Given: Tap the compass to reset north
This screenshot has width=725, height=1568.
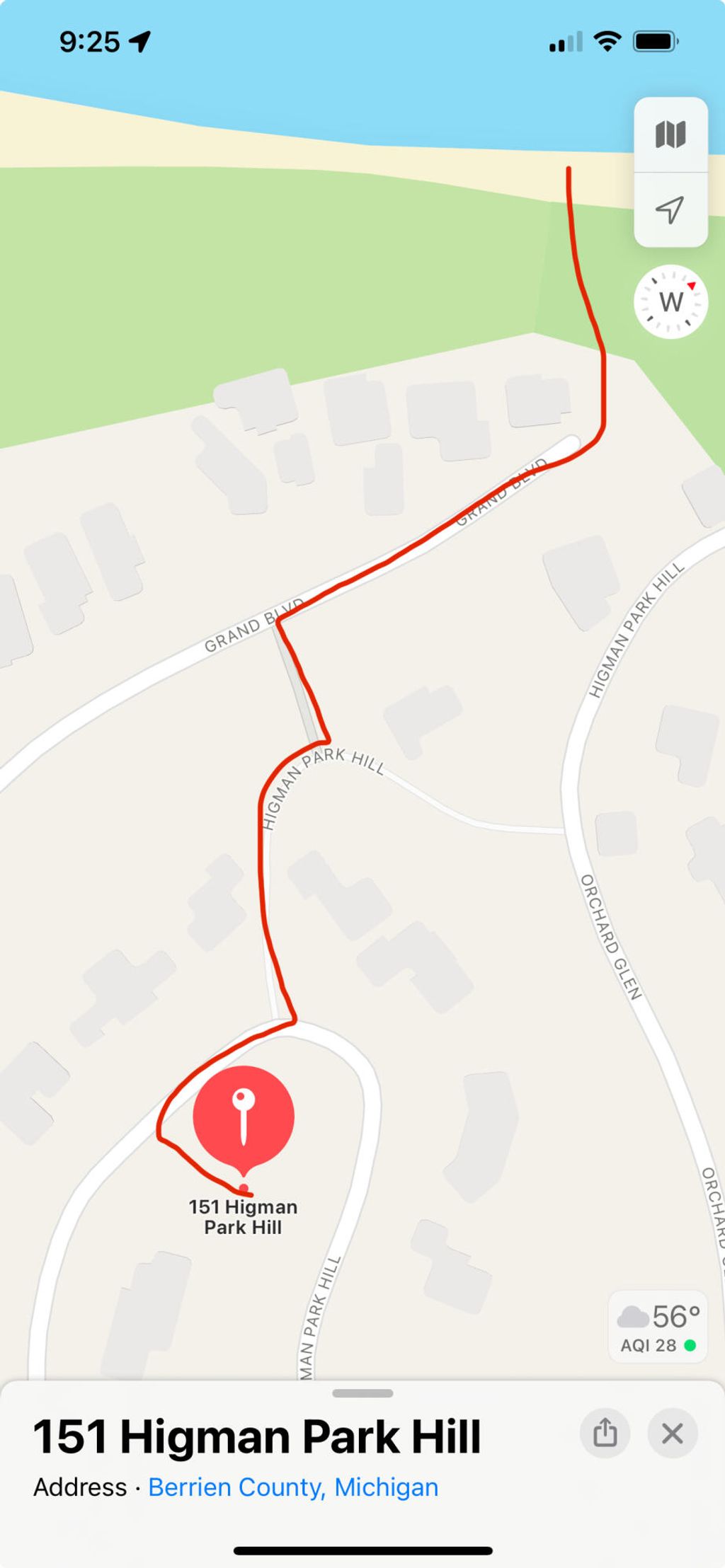Looking at the screenshot, I should (x=670, y=302).
